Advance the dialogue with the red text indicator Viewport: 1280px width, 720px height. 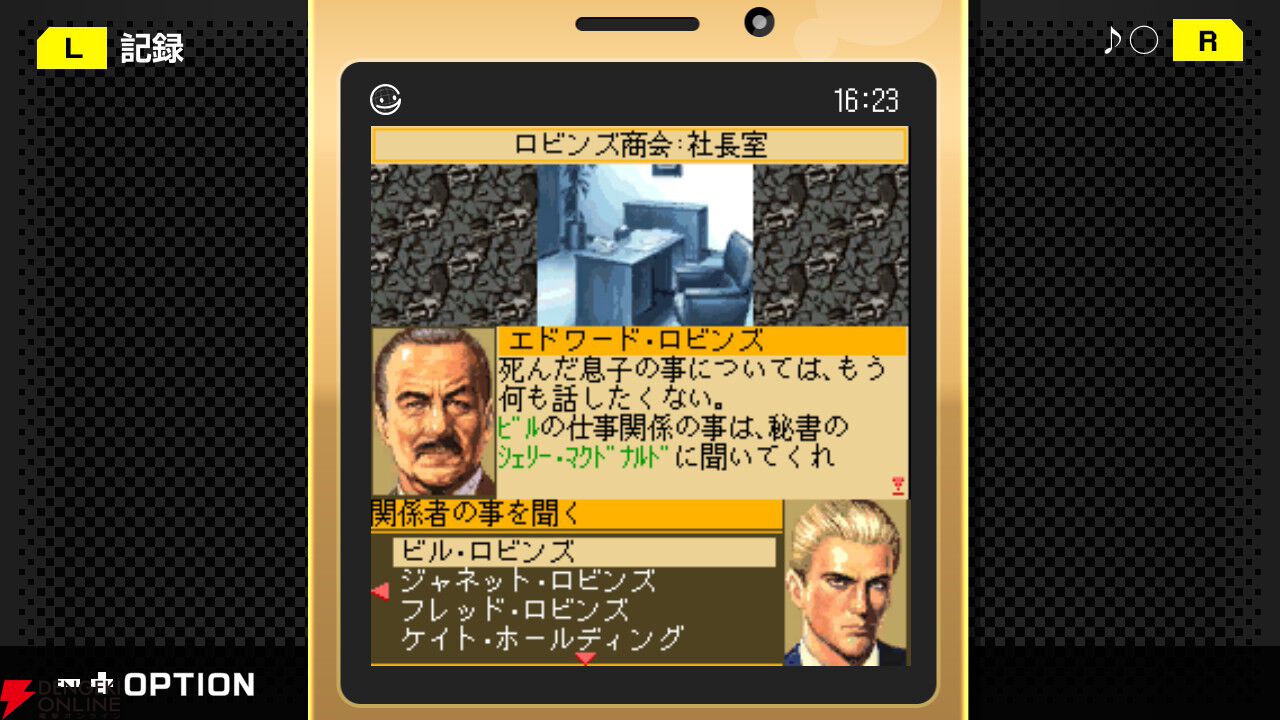(x=898, y=486)
